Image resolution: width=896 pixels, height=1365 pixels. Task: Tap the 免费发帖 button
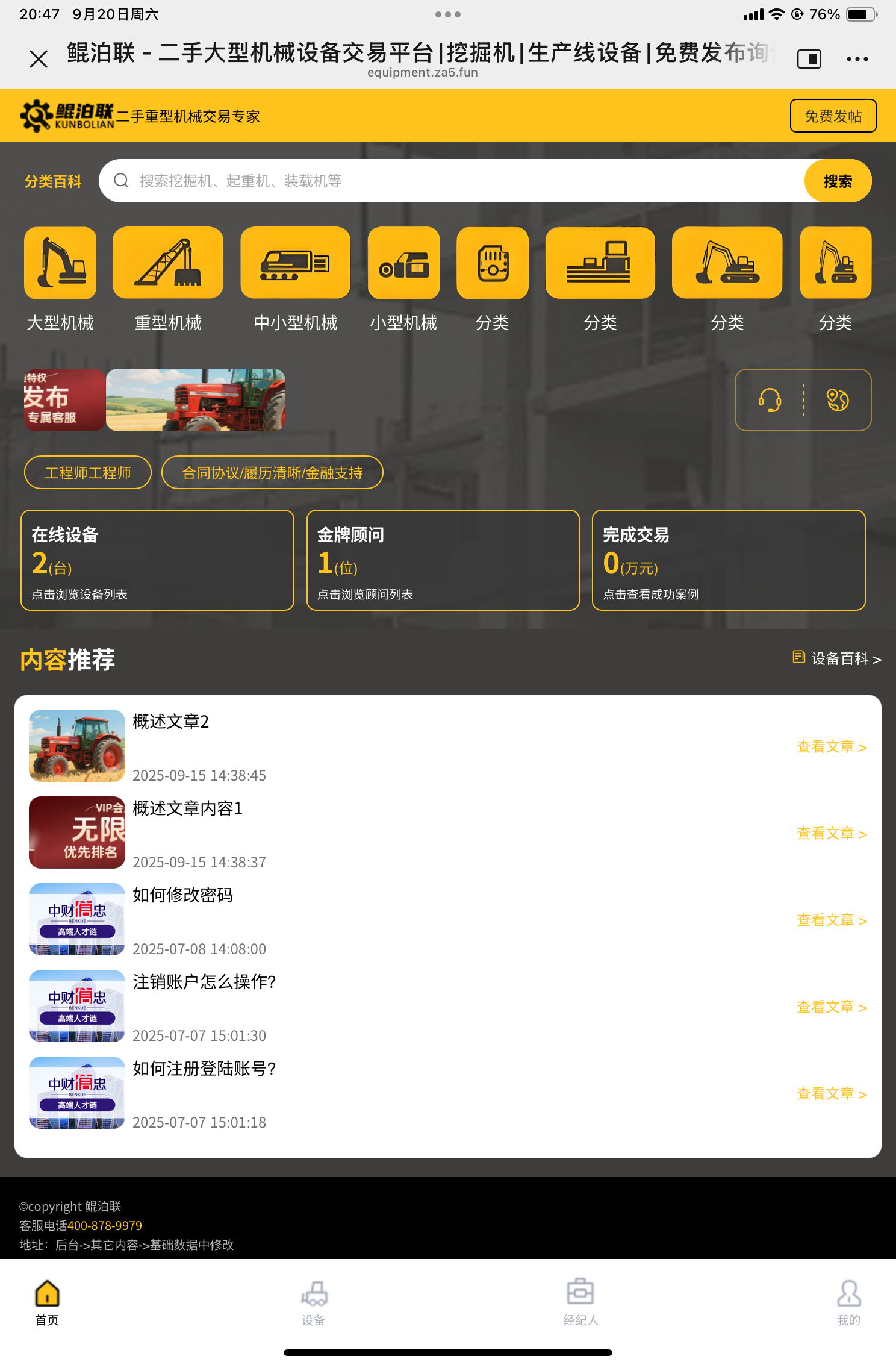pyautogui.click(x=833, y=116)
